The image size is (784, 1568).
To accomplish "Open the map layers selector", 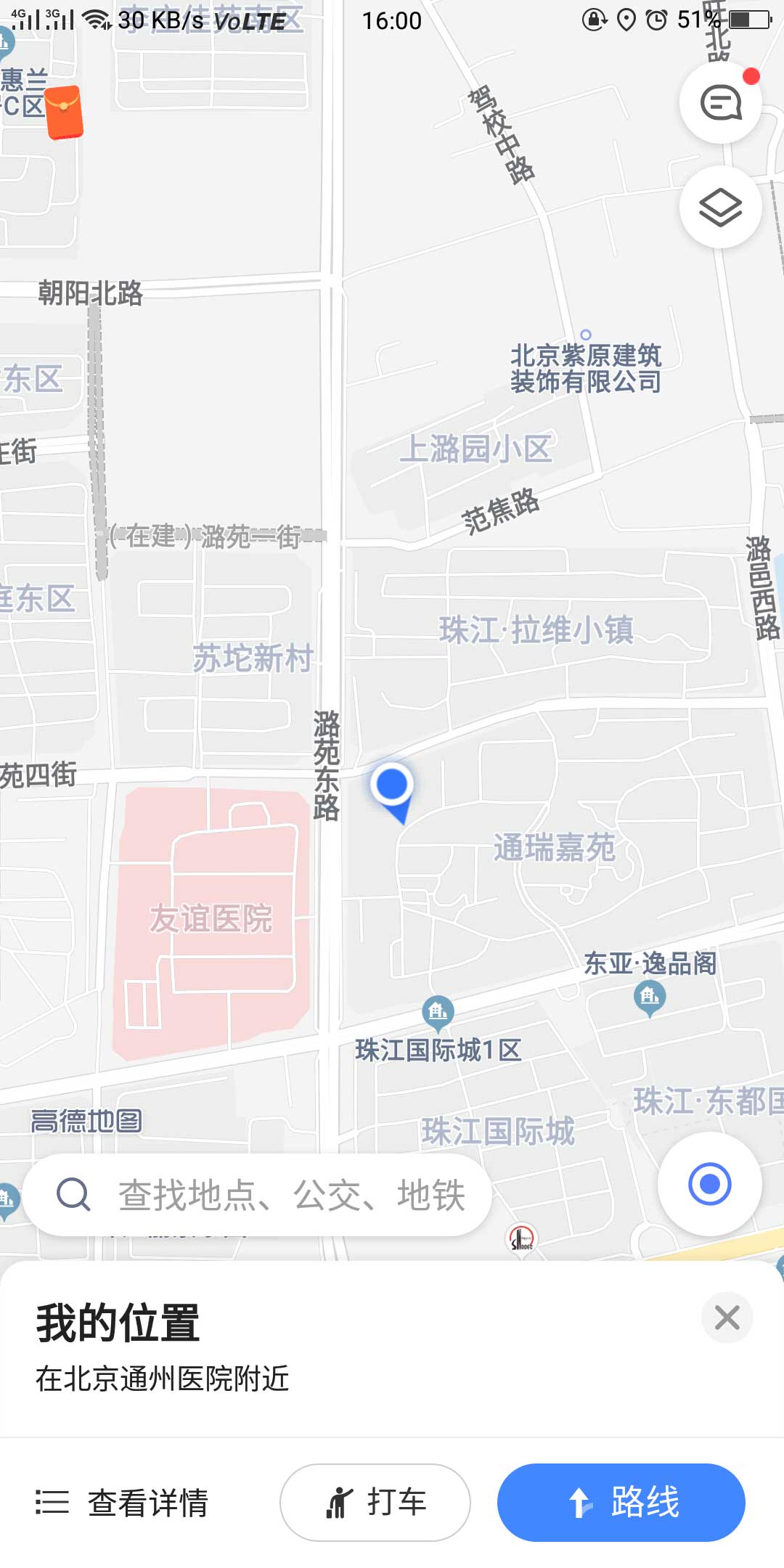I will [720, 208].
